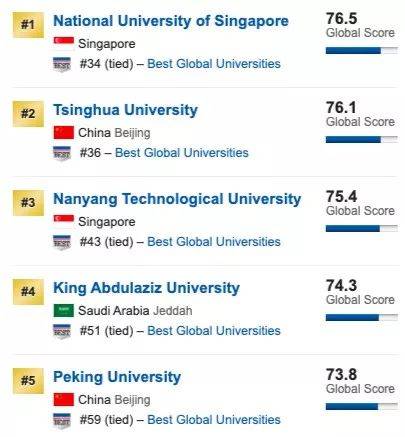Open Best Global Universities link under Nanyang Technological
405x437 pixels.
pyautogui.click(x=214, y=242)
